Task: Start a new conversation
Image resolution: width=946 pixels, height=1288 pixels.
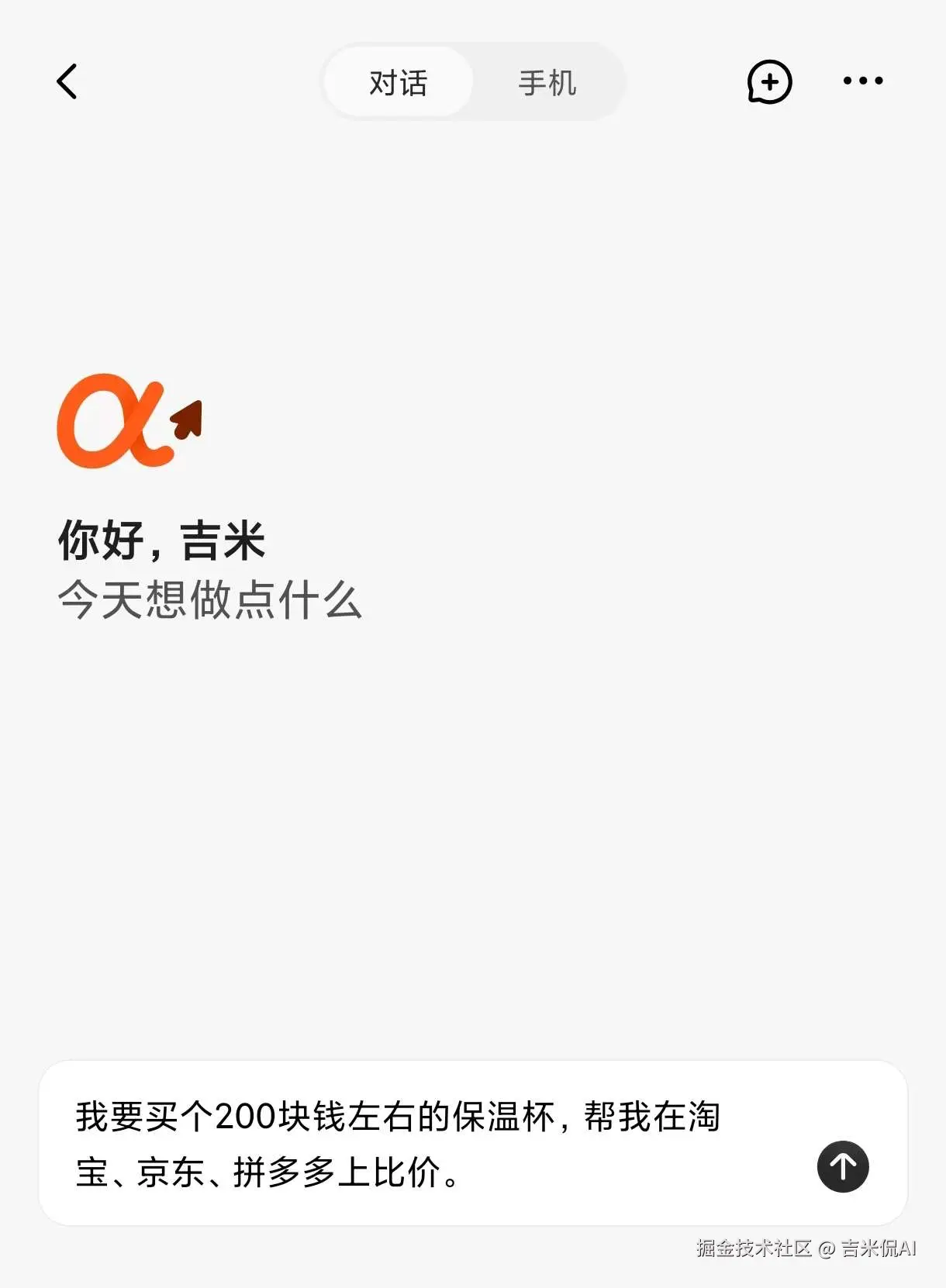Action: 769,81
